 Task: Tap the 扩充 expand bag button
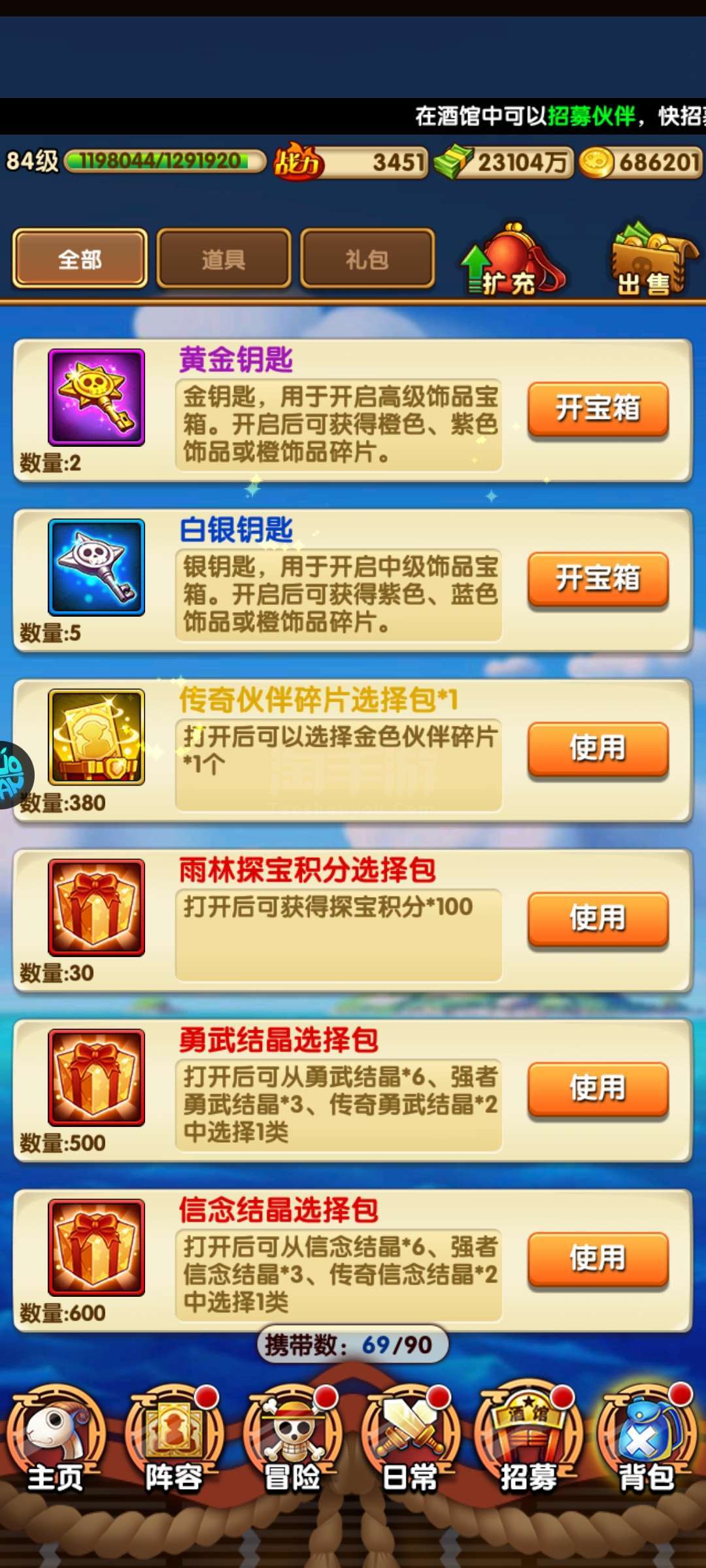coord(513,261)
